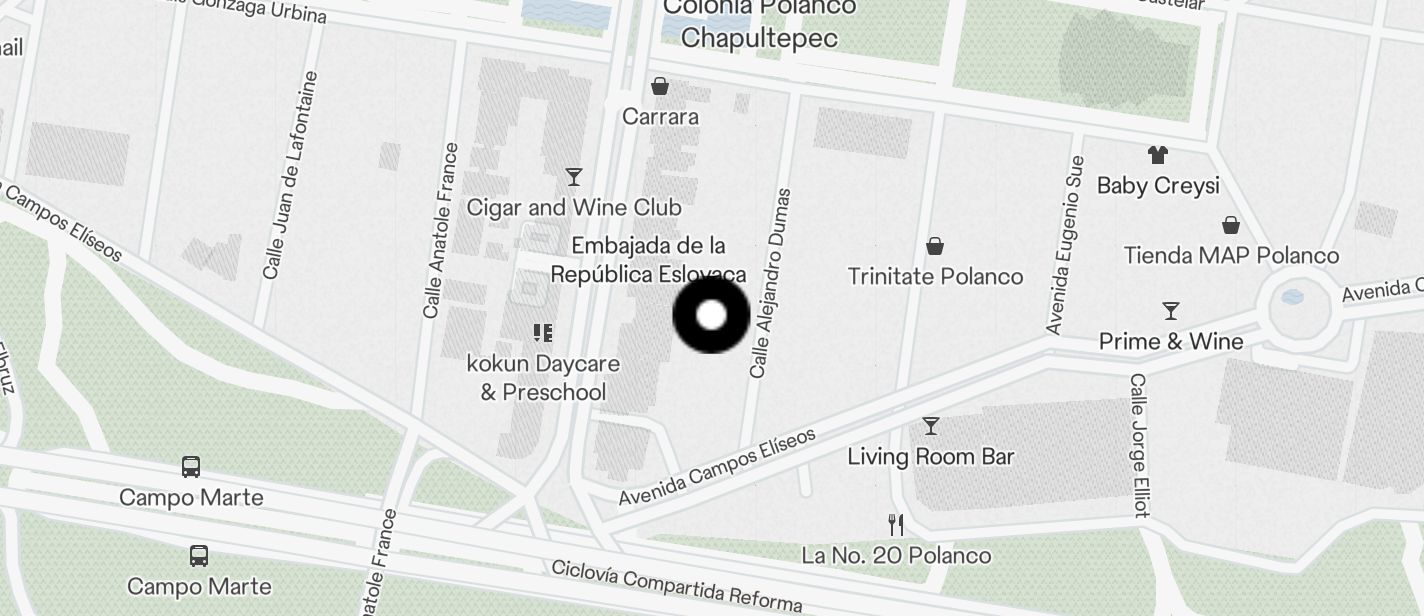Tap the current location pin marker
The height and width of the screenshot is (616, 1424).
pos(711,315)
